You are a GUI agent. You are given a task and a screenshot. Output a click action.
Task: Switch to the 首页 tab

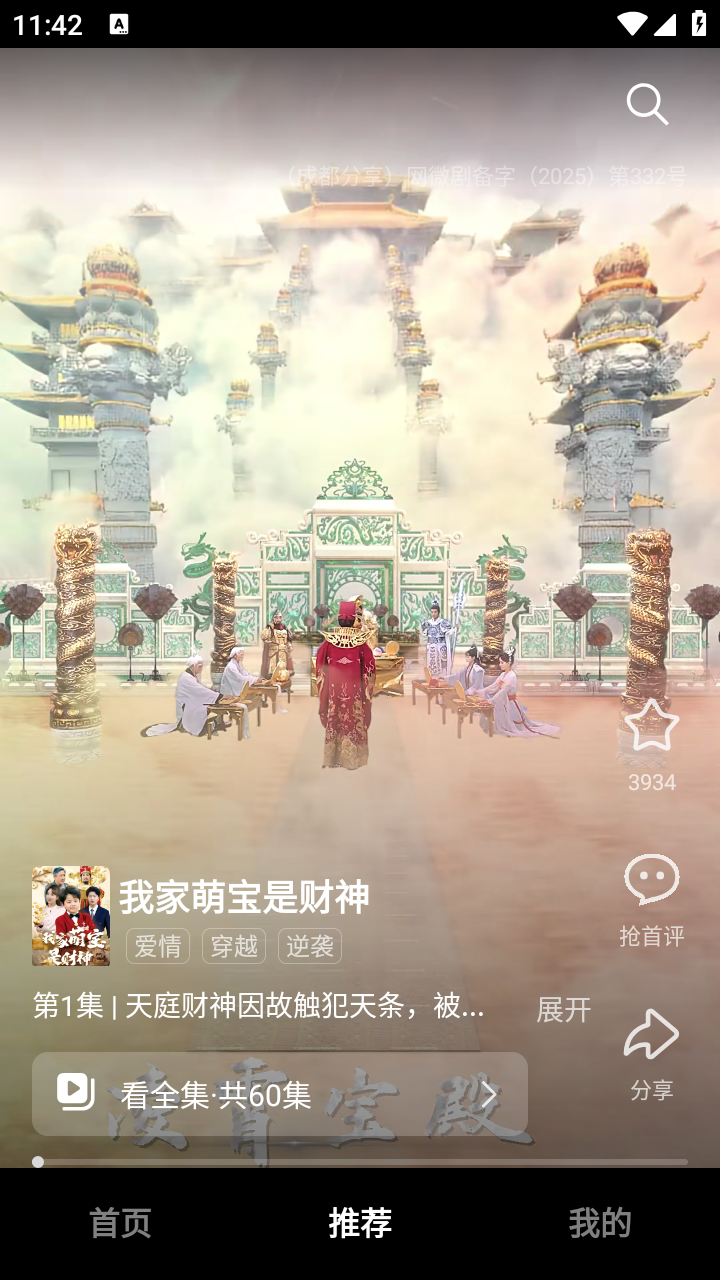[x=120, y=1223]
